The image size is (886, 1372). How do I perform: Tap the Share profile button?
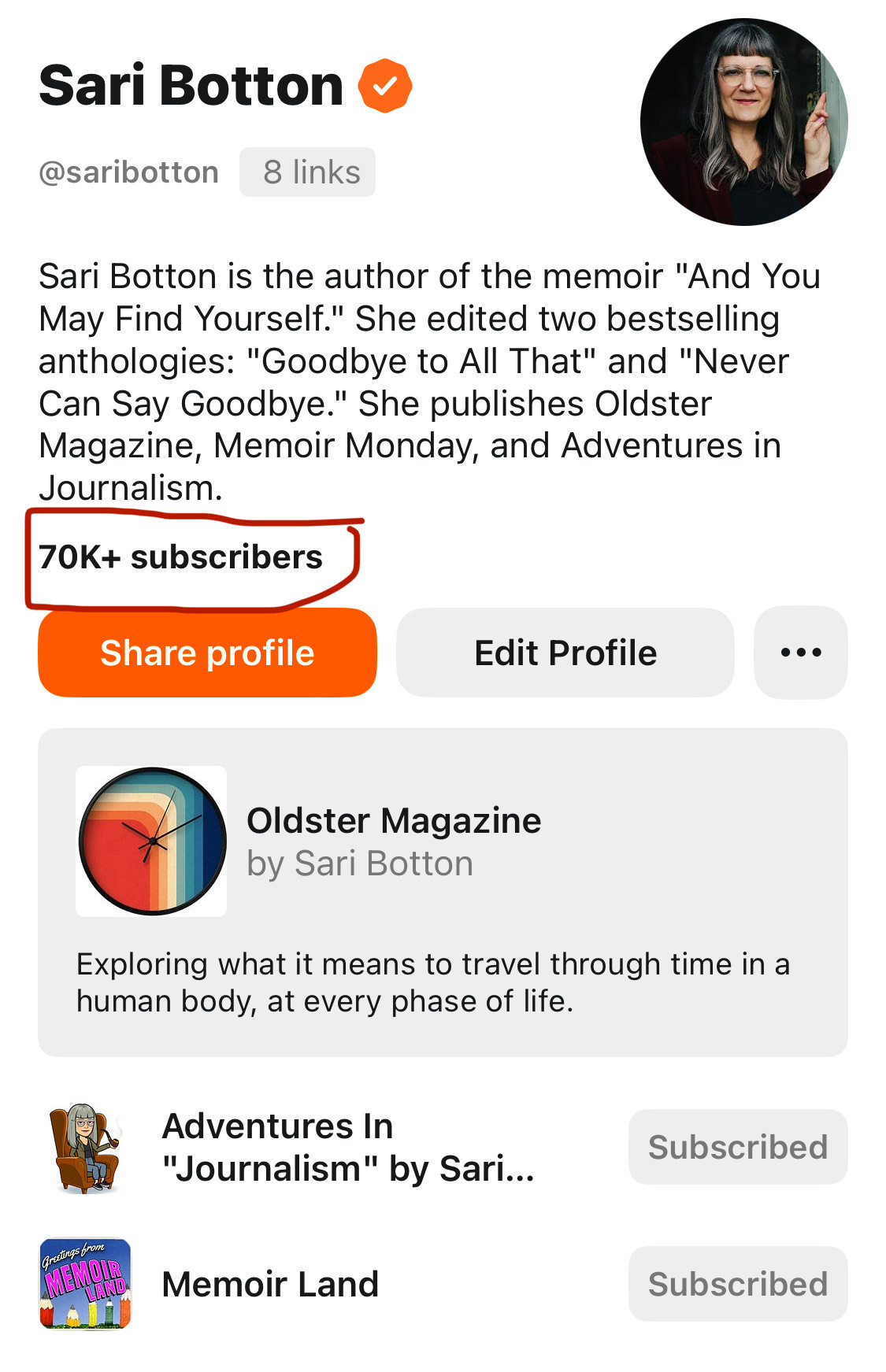(x=207, y=653)
